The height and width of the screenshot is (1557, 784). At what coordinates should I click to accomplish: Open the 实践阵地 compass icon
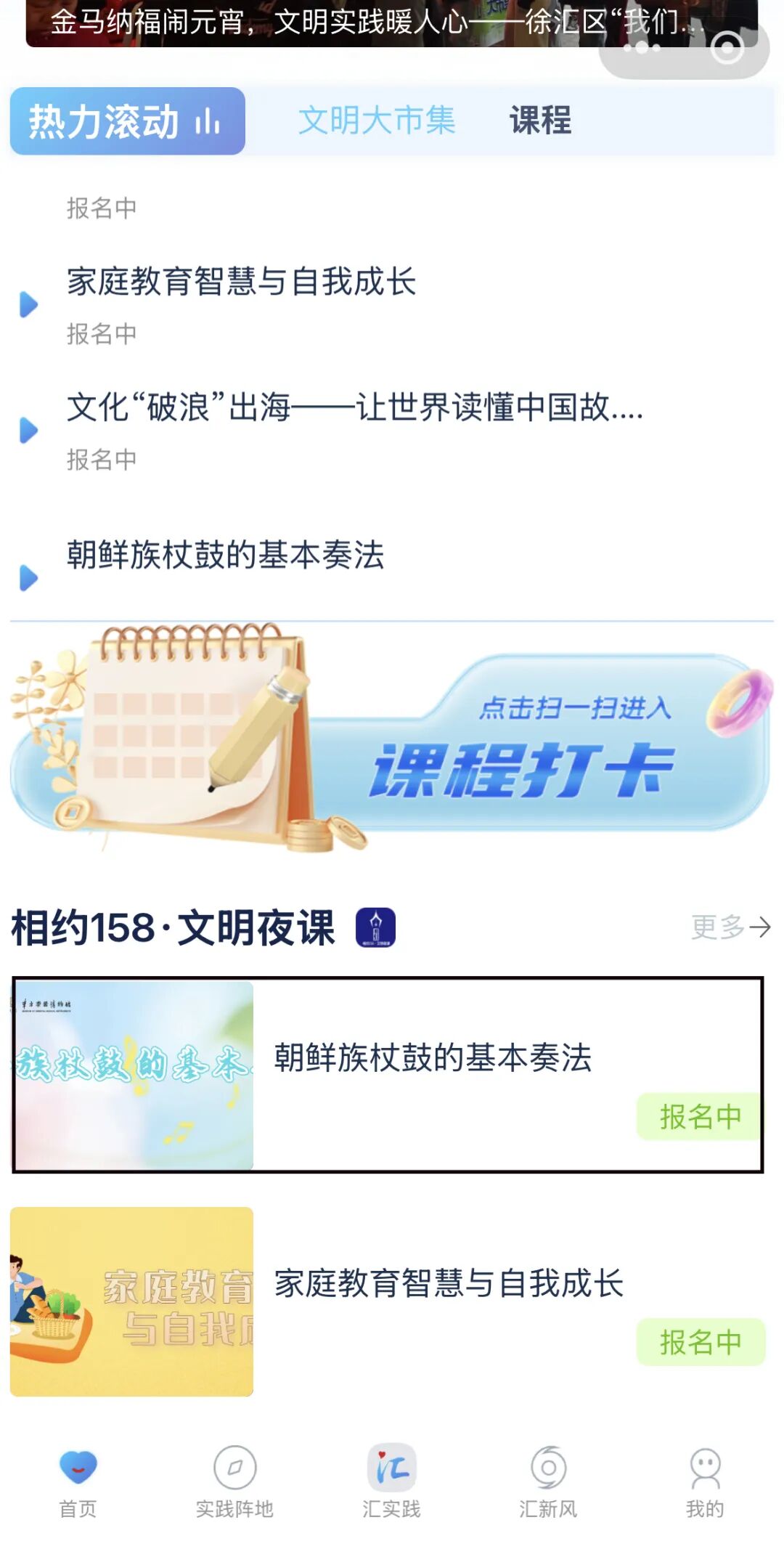(x=234, y=1468)
